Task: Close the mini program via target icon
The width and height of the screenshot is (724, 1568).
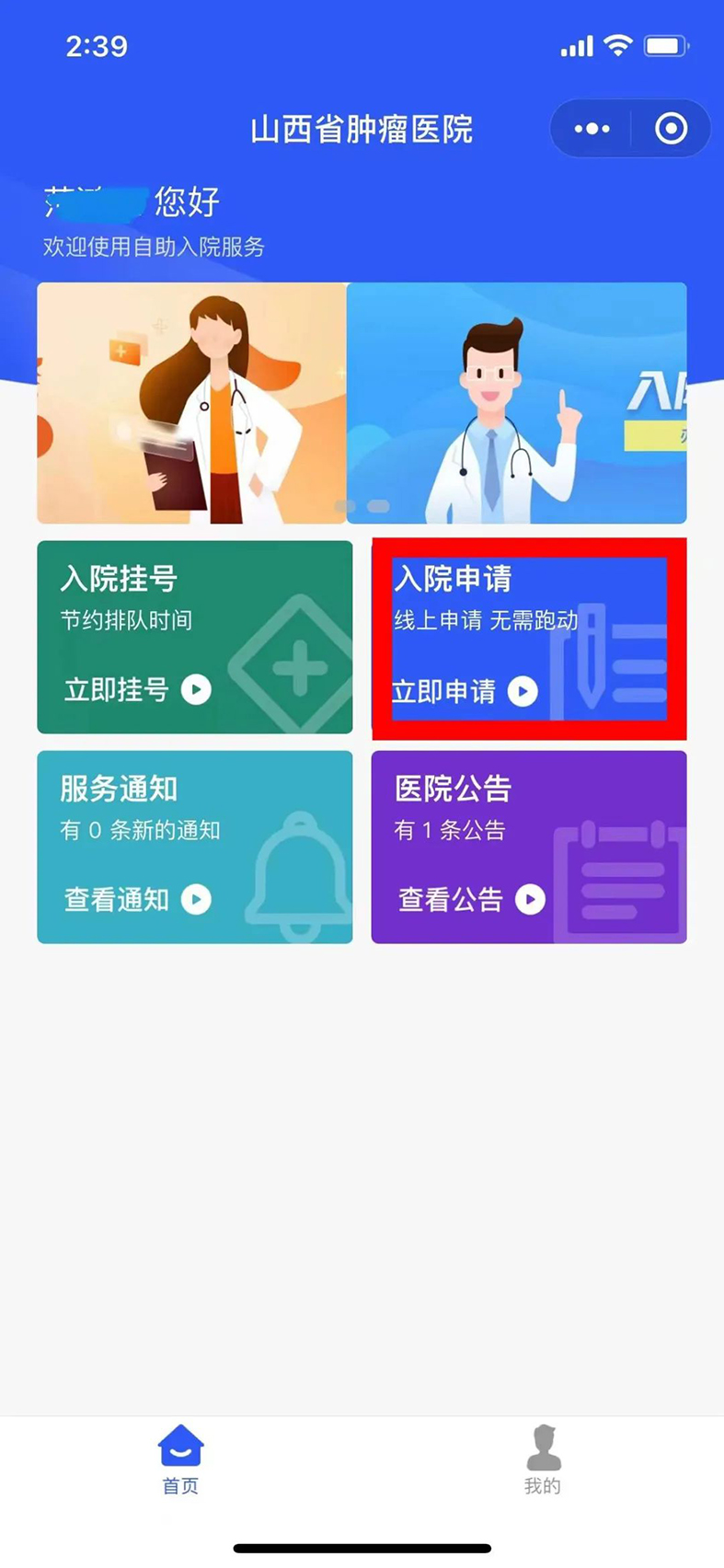Action: pyautogui.click(x=671, y=129)
